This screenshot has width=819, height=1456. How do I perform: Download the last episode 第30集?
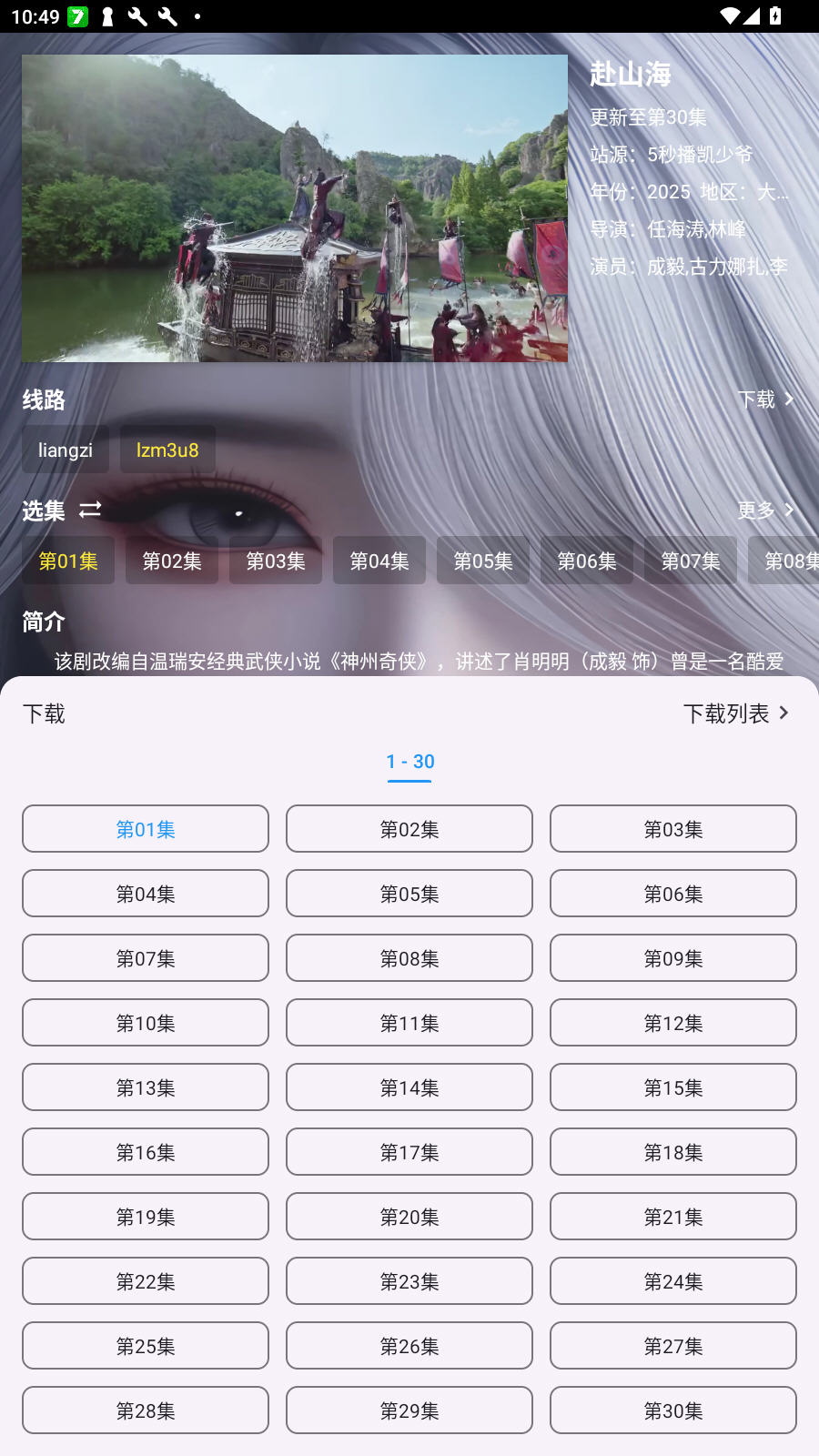(673, 1410)
